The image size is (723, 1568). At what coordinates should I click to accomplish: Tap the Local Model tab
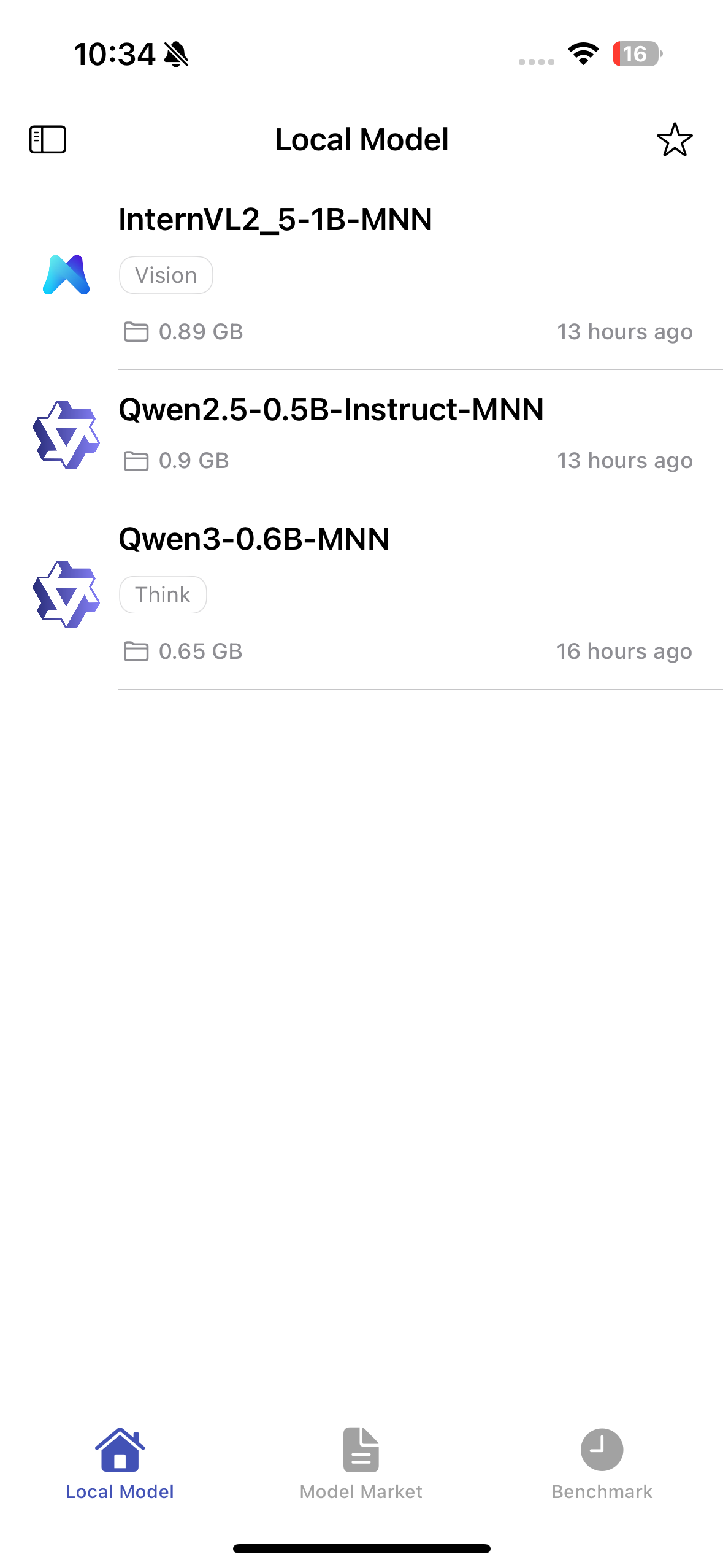click(x=120, y=1464)
